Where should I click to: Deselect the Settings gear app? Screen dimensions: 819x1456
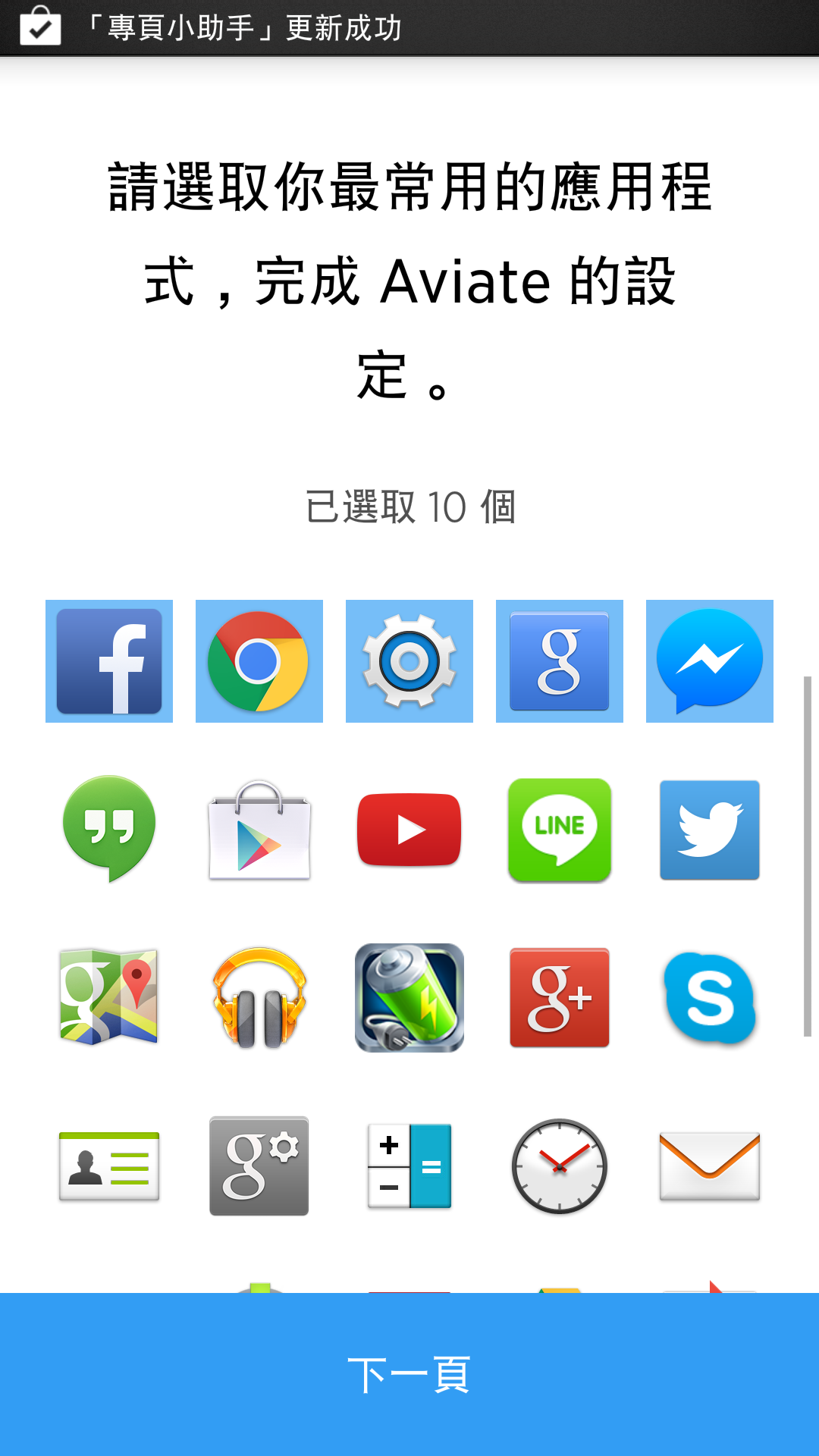point(409,661)
